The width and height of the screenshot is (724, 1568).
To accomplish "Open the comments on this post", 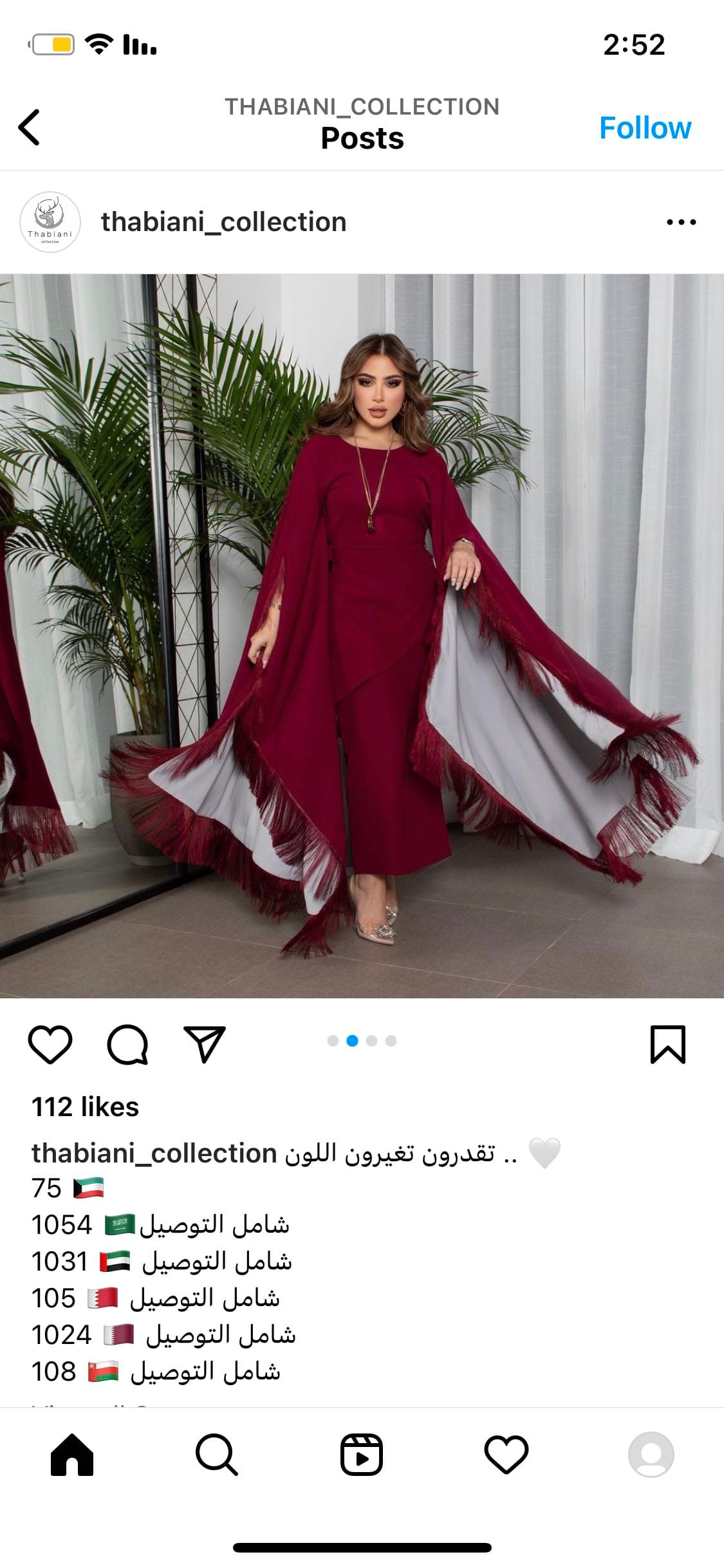I will 127,1044.
